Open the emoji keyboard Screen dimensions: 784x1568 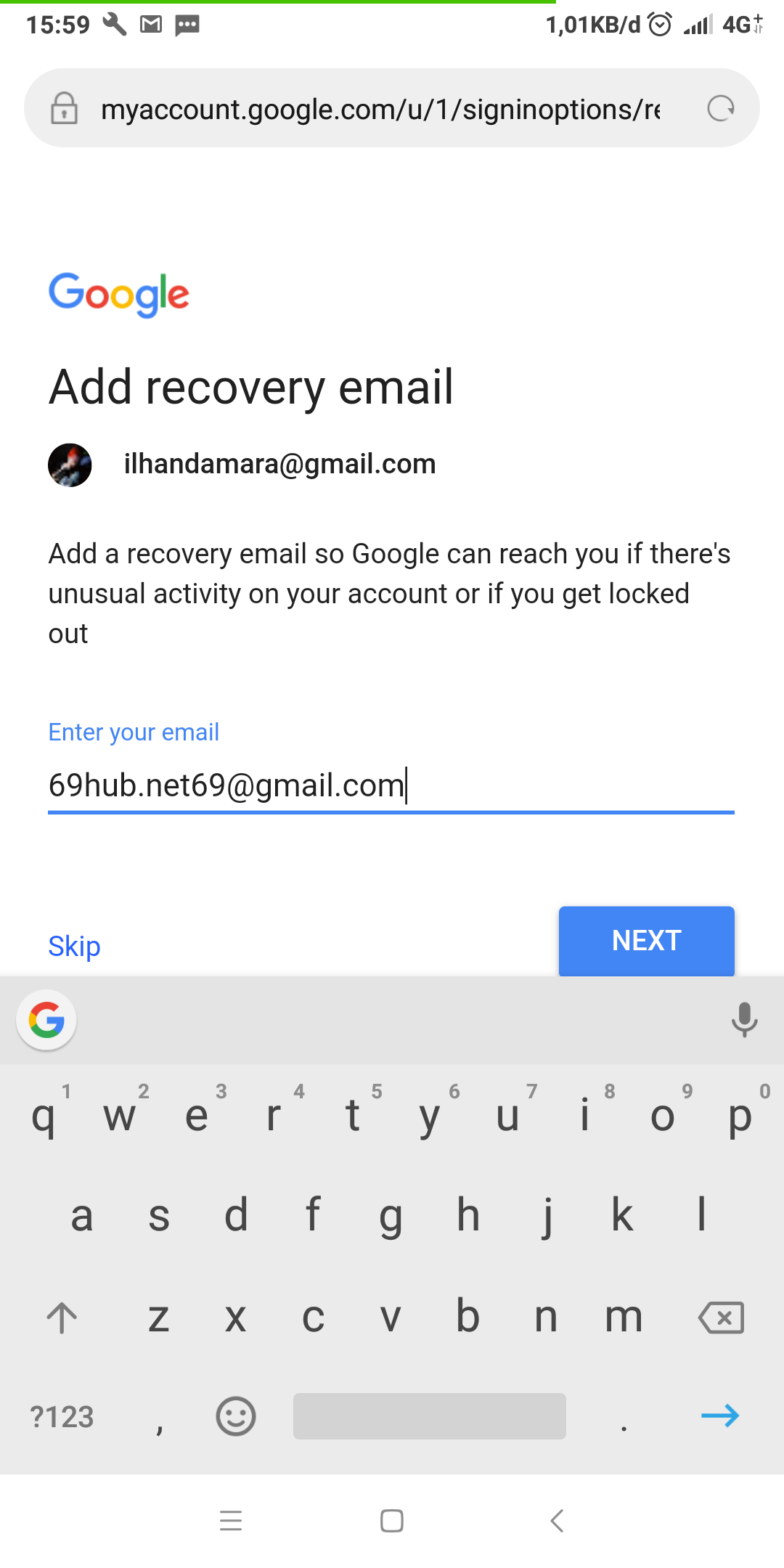[x=236, y=1416]
